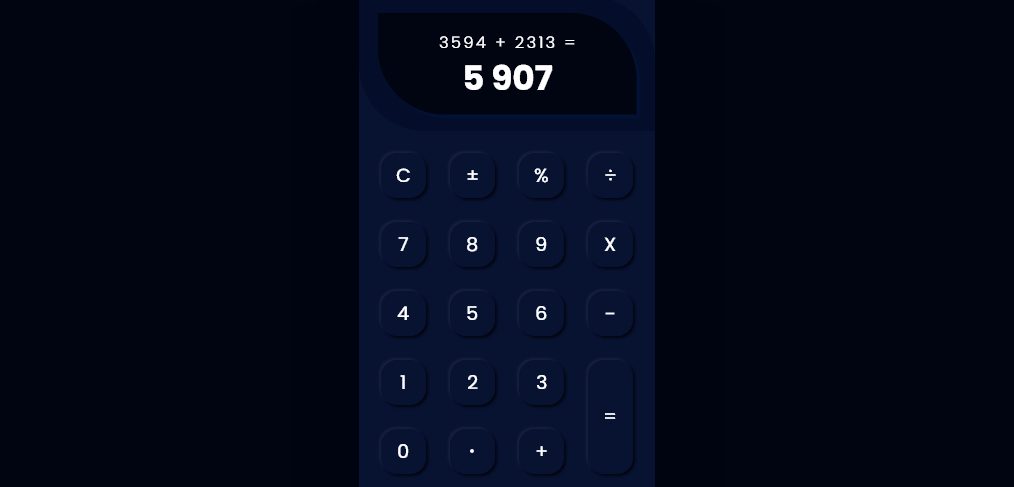Screen dimensions: 1014x487
Task: Enter digit 8
Action: tap(472, 244)
